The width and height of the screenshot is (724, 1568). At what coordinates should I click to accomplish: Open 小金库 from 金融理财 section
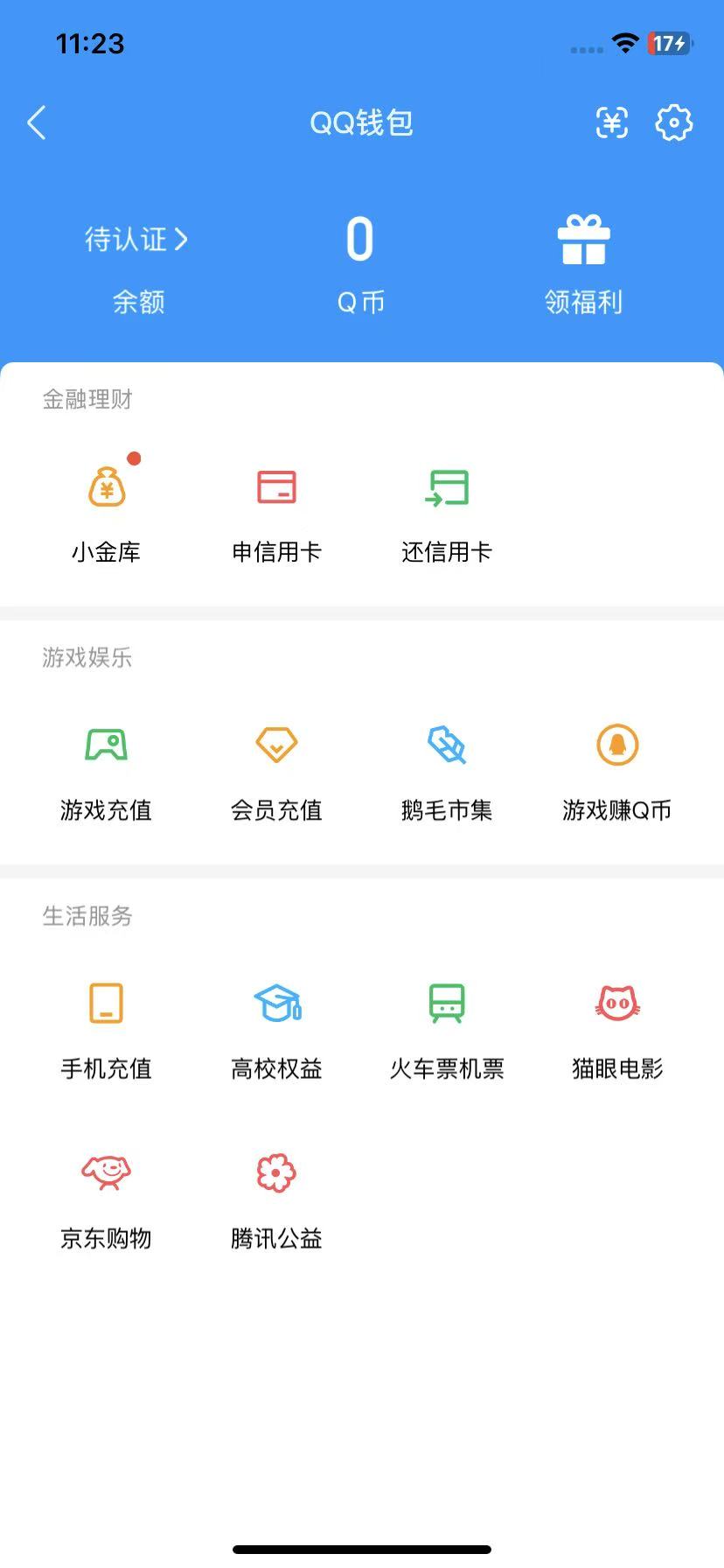[105, 507]
